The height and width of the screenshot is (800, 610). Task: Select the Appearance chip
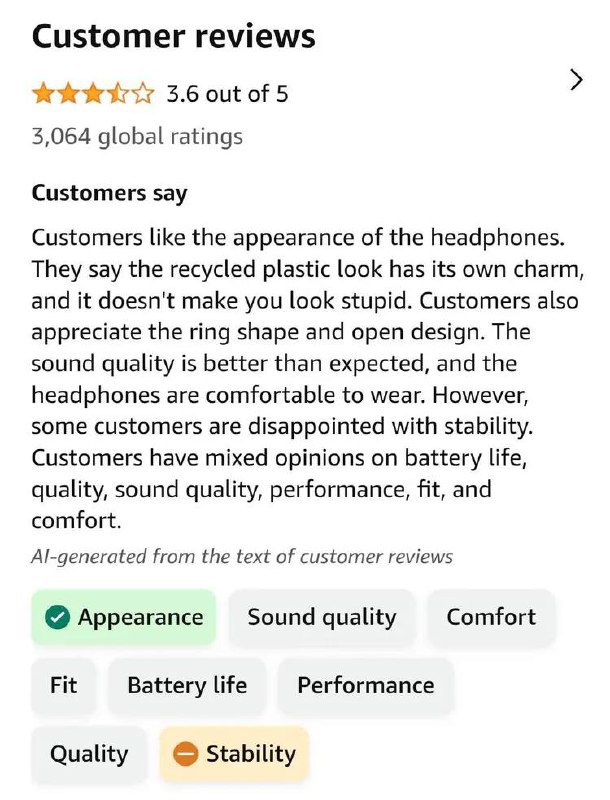point(123,617)
